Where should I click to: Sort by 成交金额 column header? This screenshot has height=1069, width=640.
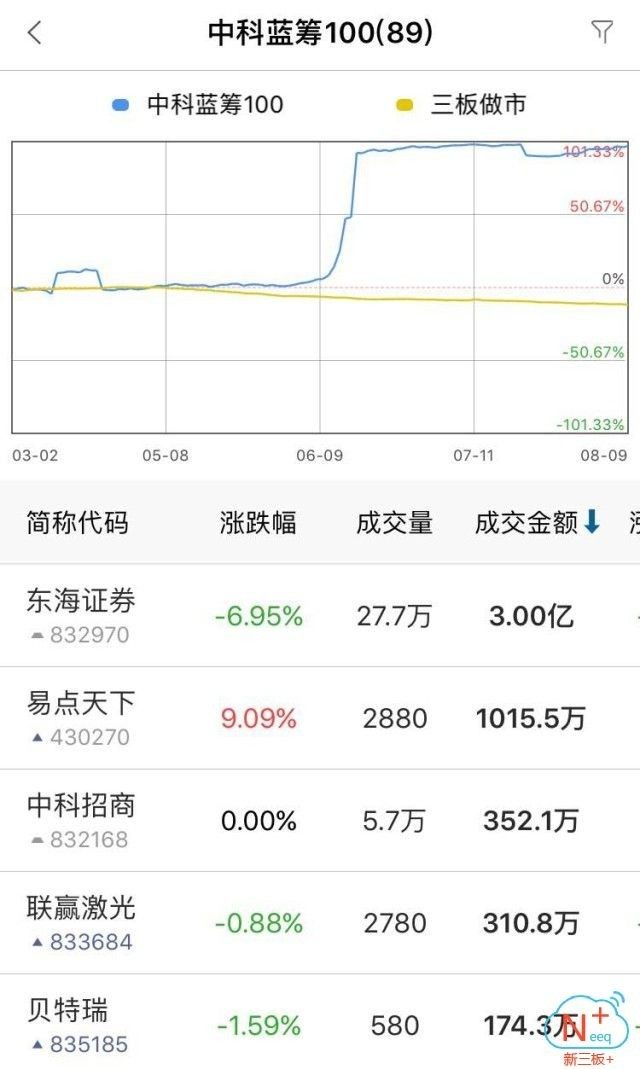tap(537, 523)
